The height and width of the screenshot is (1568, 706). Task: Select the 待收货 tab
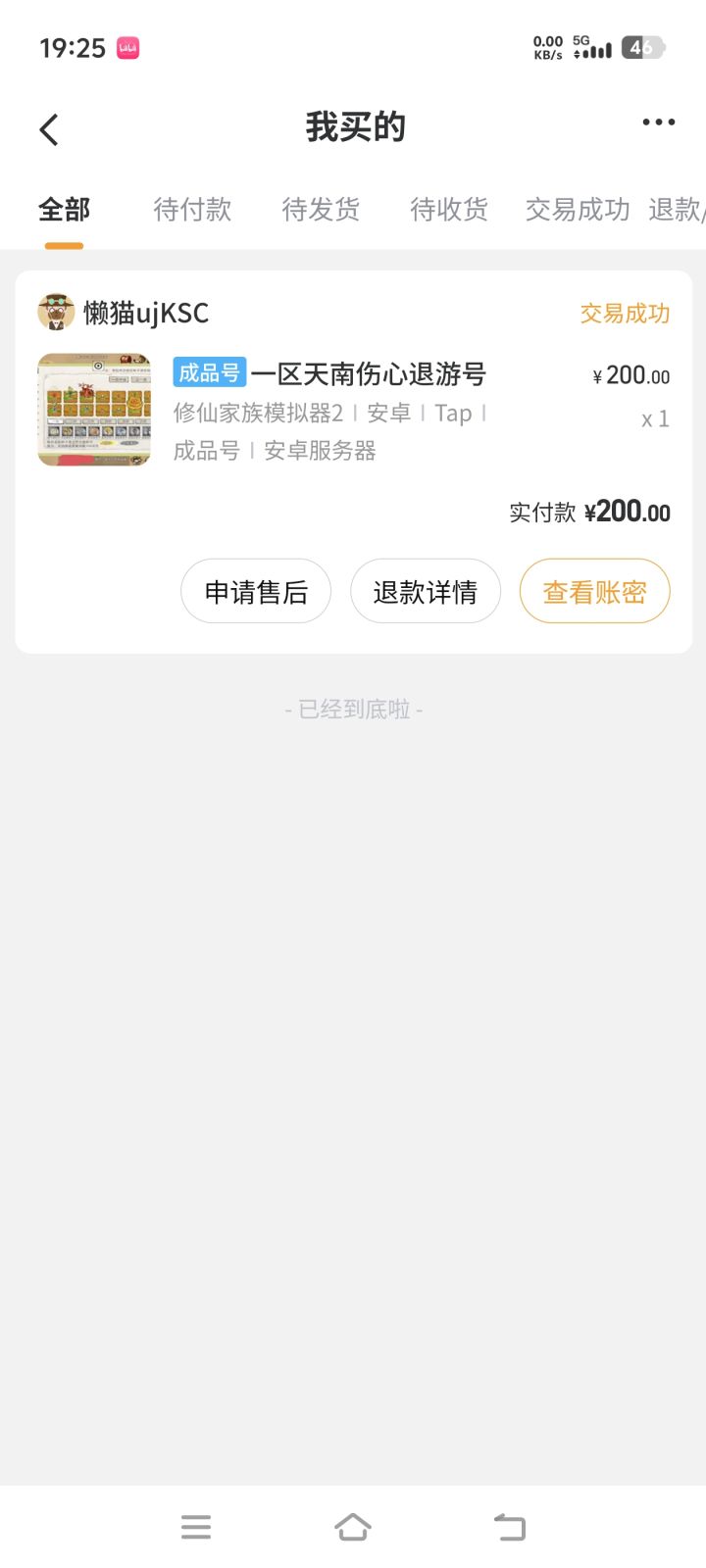449,210
